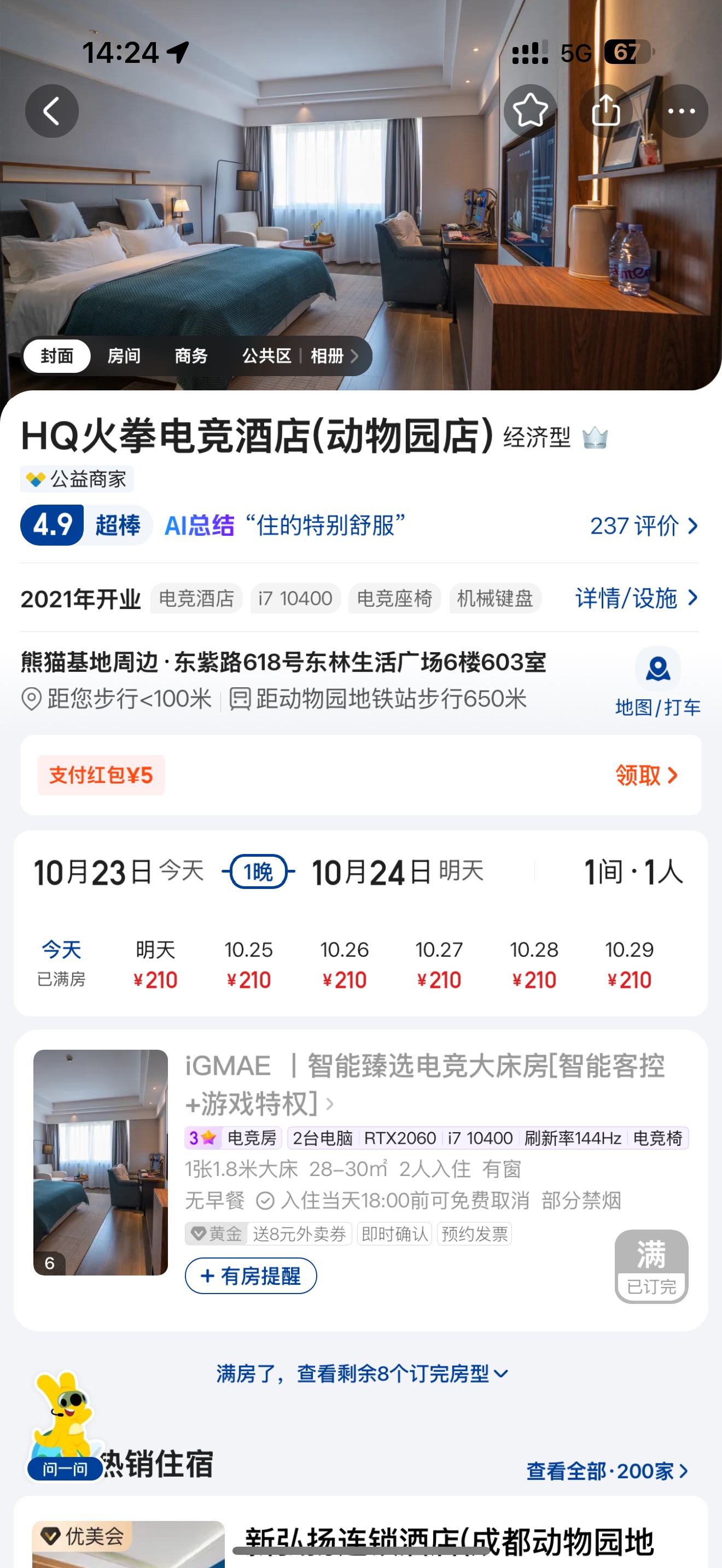Open 查看全部·200家 hot-selling hotels
The width and height of the screenshot is (722, 1568).
[x=607, y=1471]
